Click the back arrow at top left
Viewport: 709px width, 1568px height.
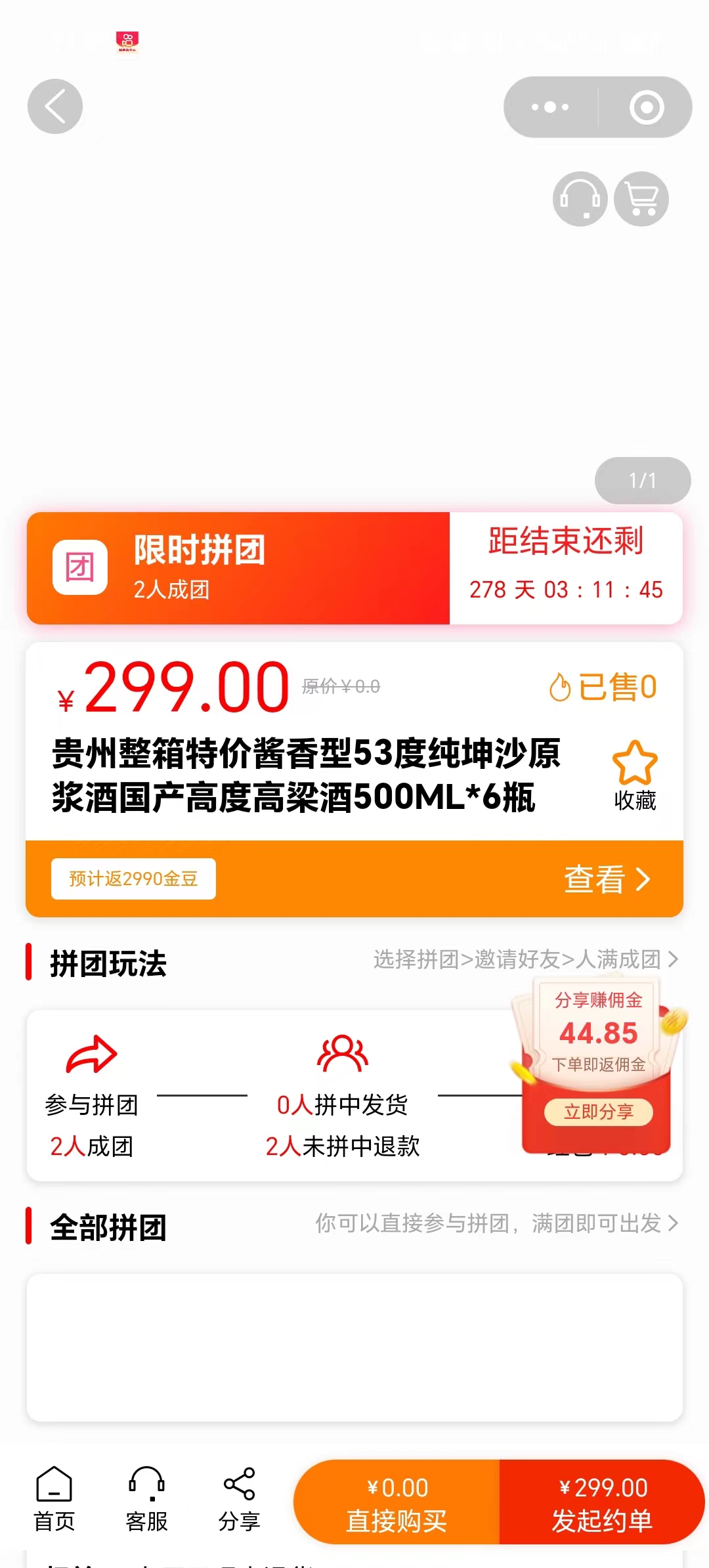(x=55, y=106)
